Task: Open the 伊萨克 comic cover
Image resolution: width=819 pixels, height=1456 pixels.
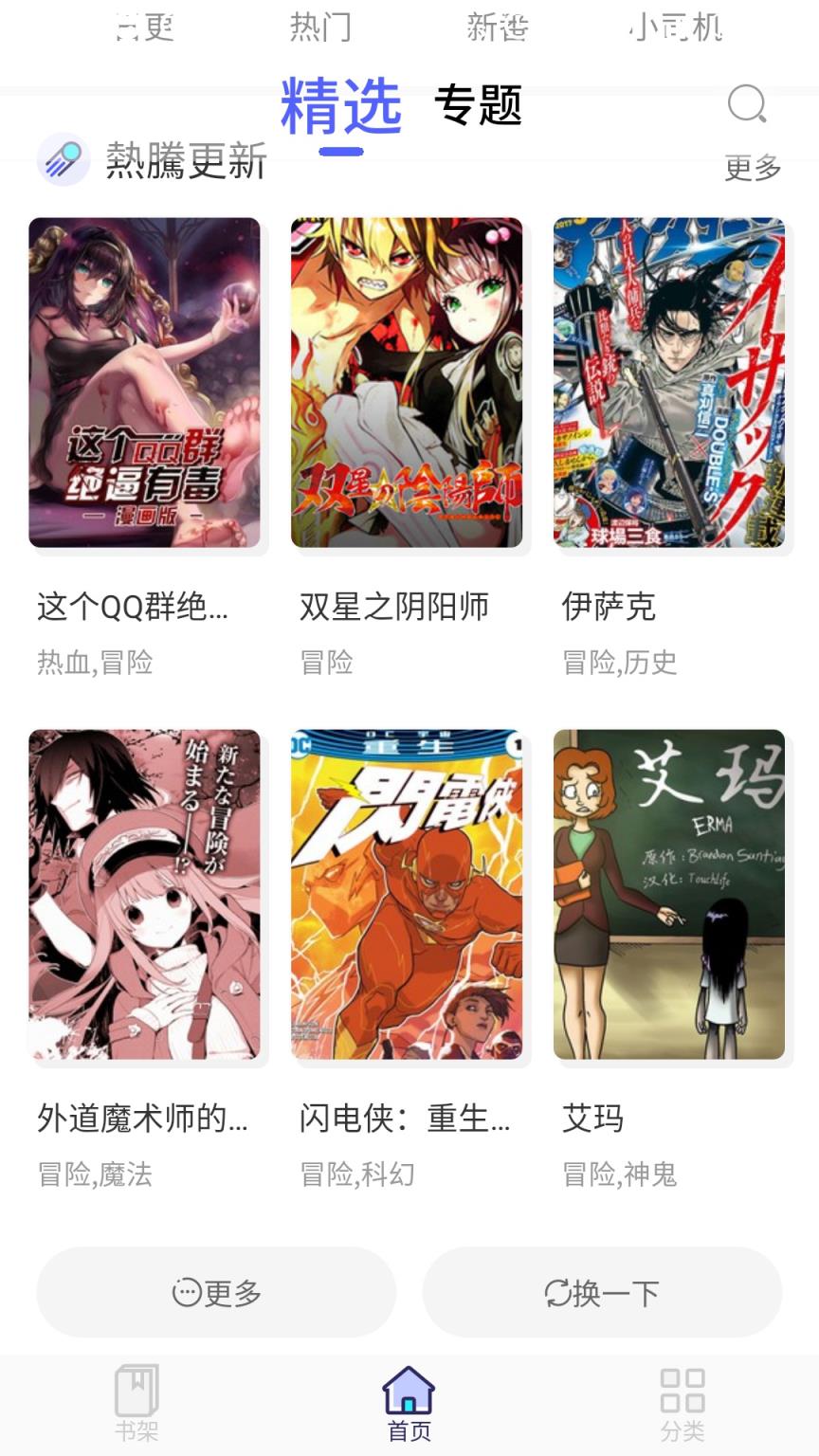Action: pos(670,382)
